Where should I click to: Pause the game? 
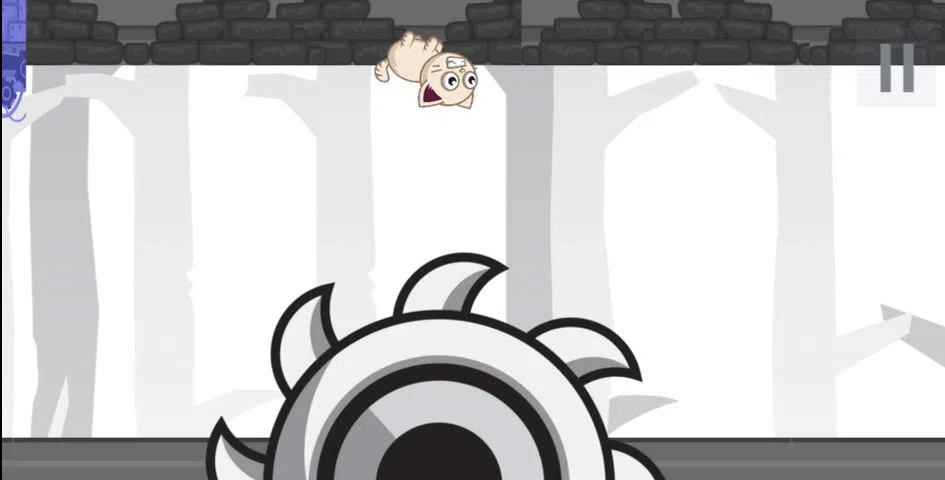point(896,69)
